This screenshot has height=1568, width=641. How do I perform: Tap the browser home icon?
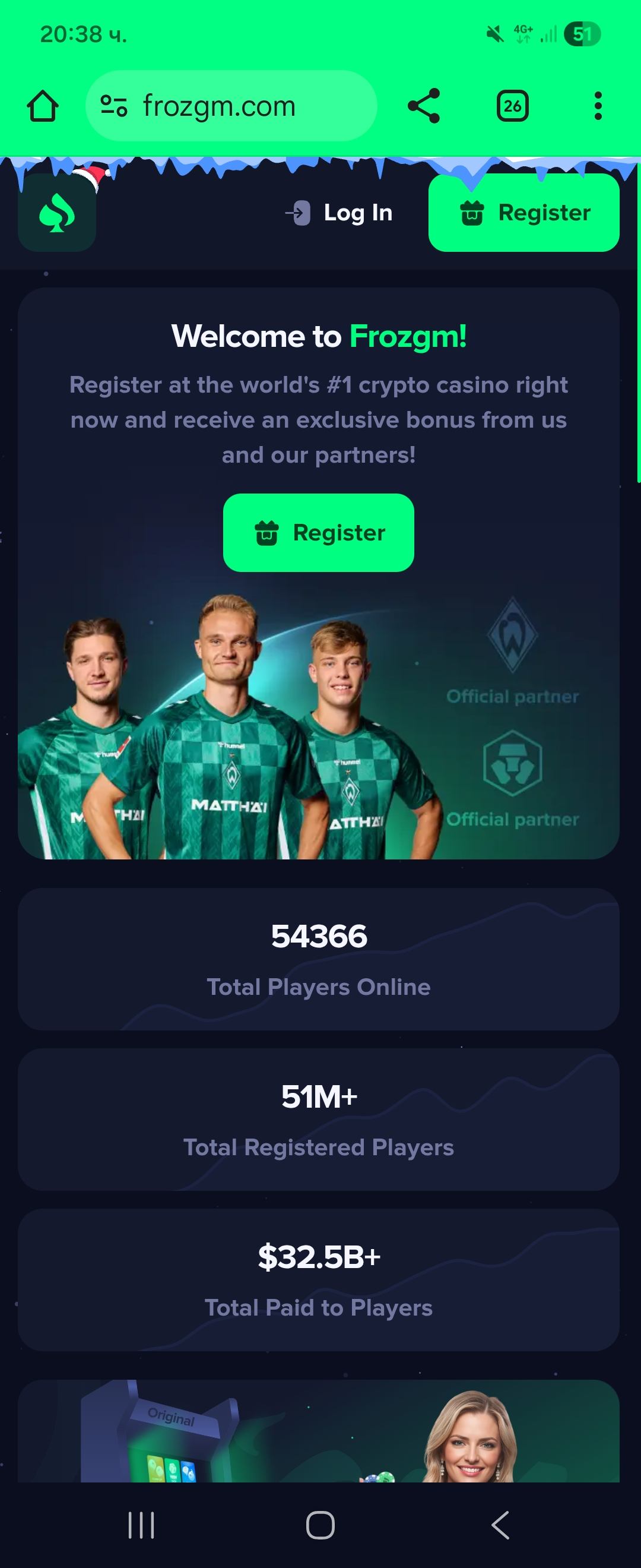[43, 106]
